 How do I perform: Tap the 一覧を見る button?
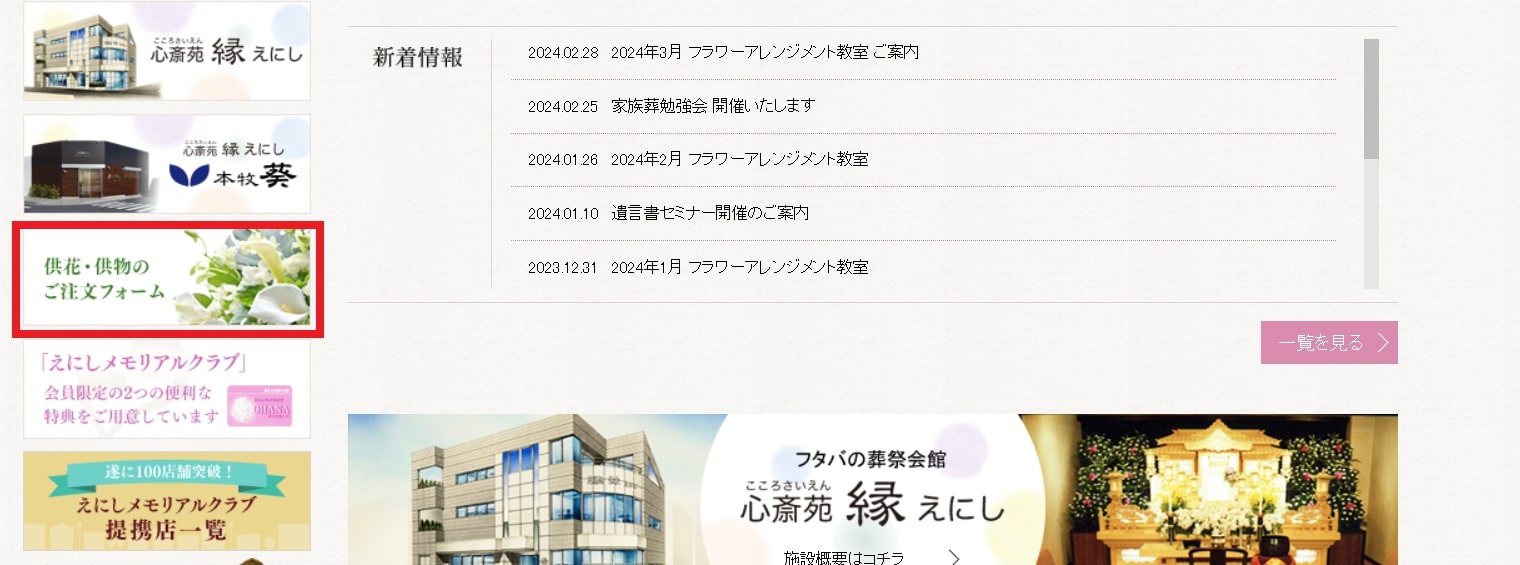1329,343
